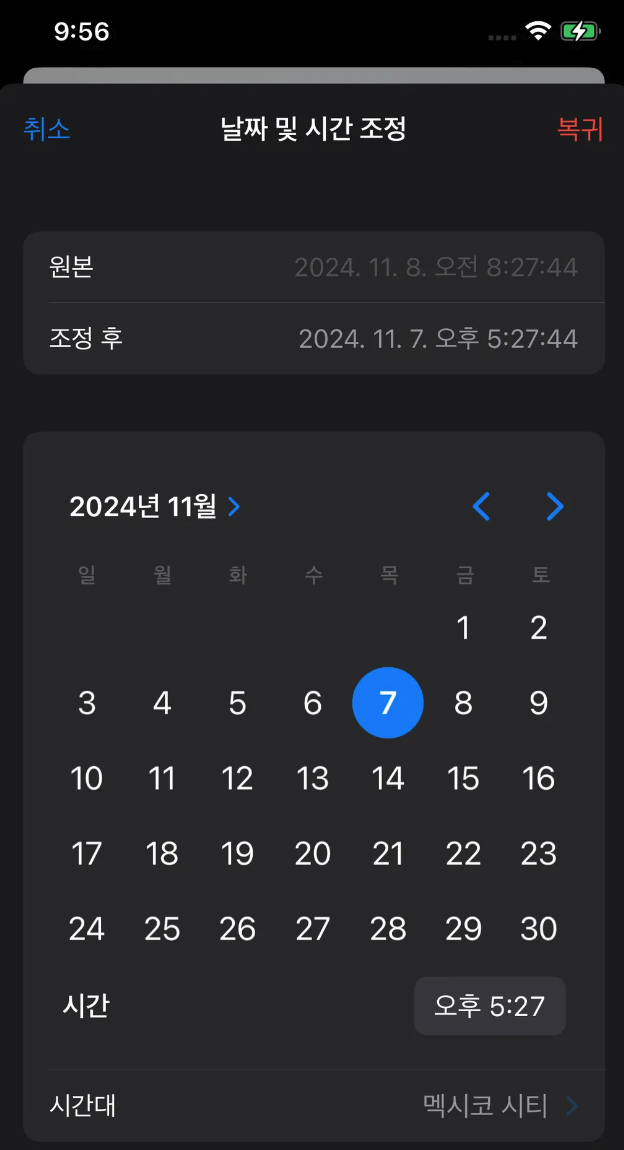The image size is (624, 1150).
Task: Open the 오후 5:27 time picker
Action: pos(490,1006)
